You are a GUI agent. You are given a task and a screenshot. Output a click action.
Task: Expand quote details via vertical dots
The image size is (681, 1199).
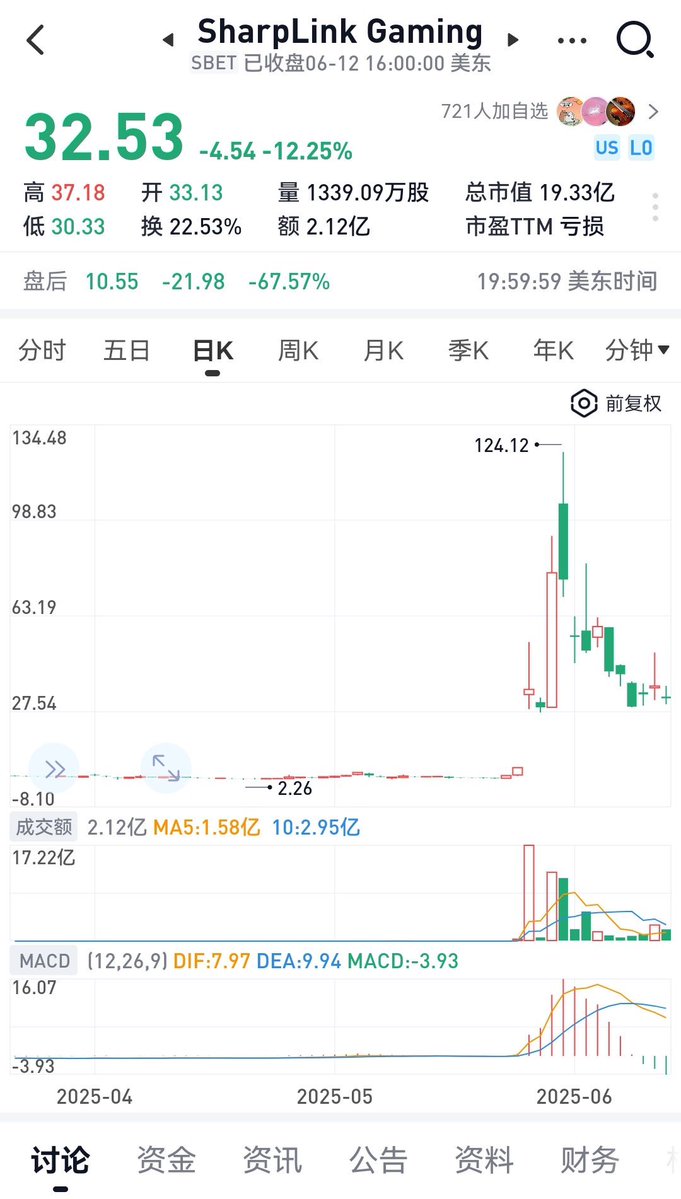coord(655,207)
